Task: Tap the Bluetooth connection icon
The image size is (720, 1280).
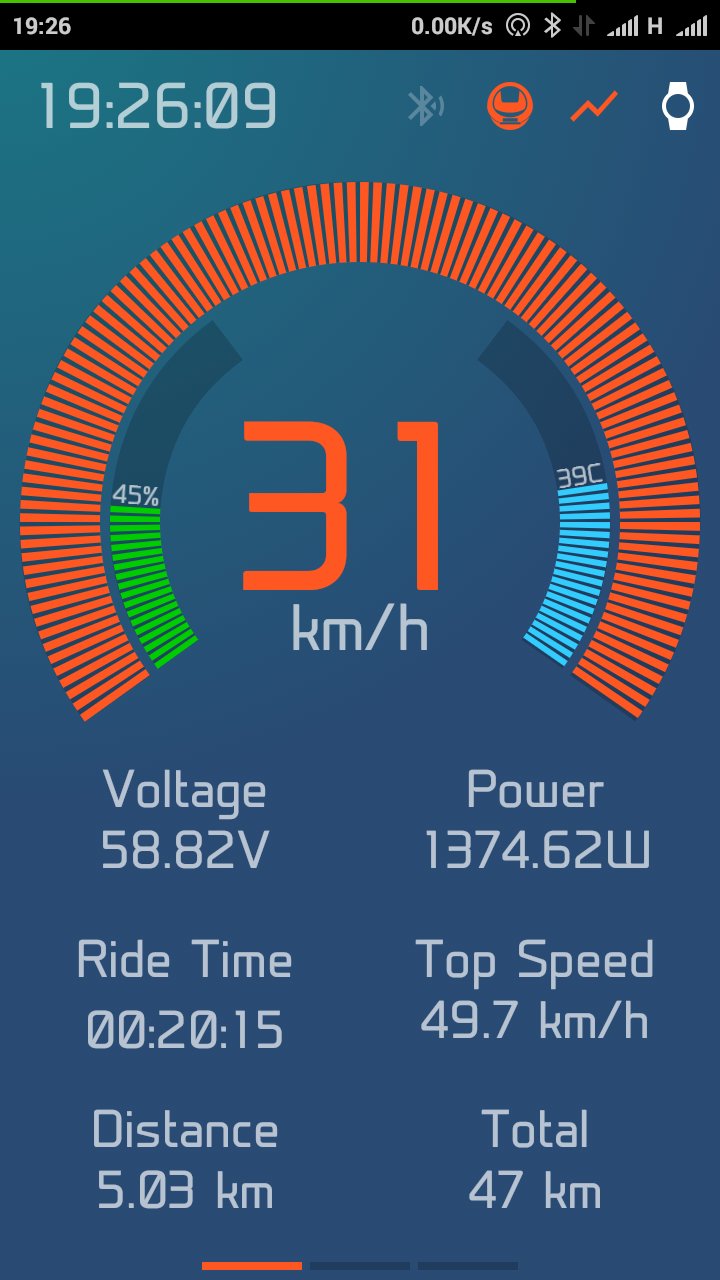Action: click(425, 106)
